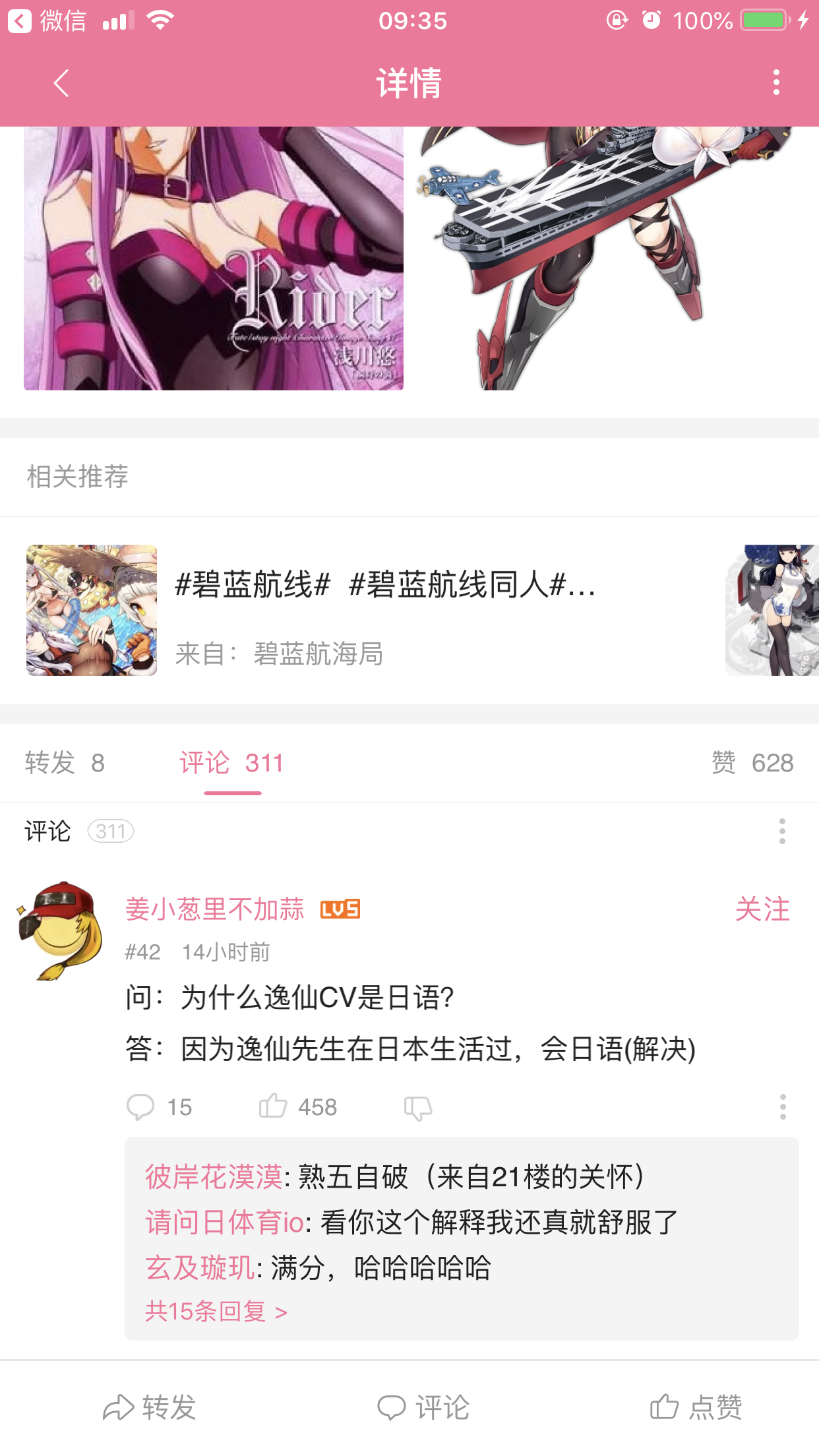Open 姜小葱里不加蒜's avatar profile
Viewport: 819px width, 1456px height.
pyautogui.click(x=61, y=930)
